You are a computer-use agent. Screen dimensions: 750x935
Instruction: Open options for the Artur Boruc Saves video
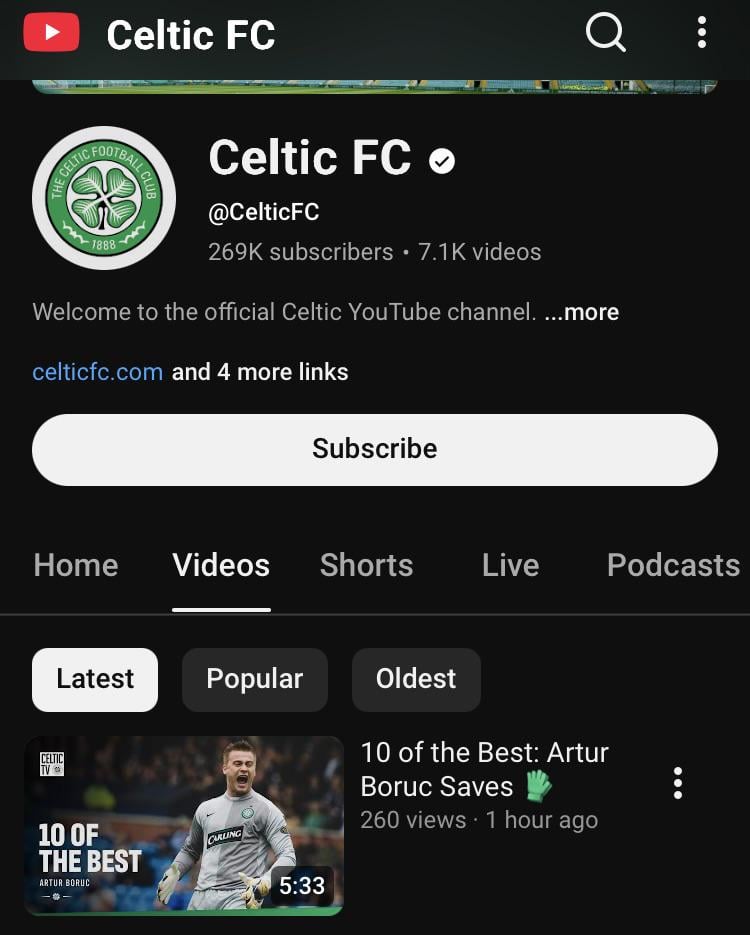pos(678,783)
